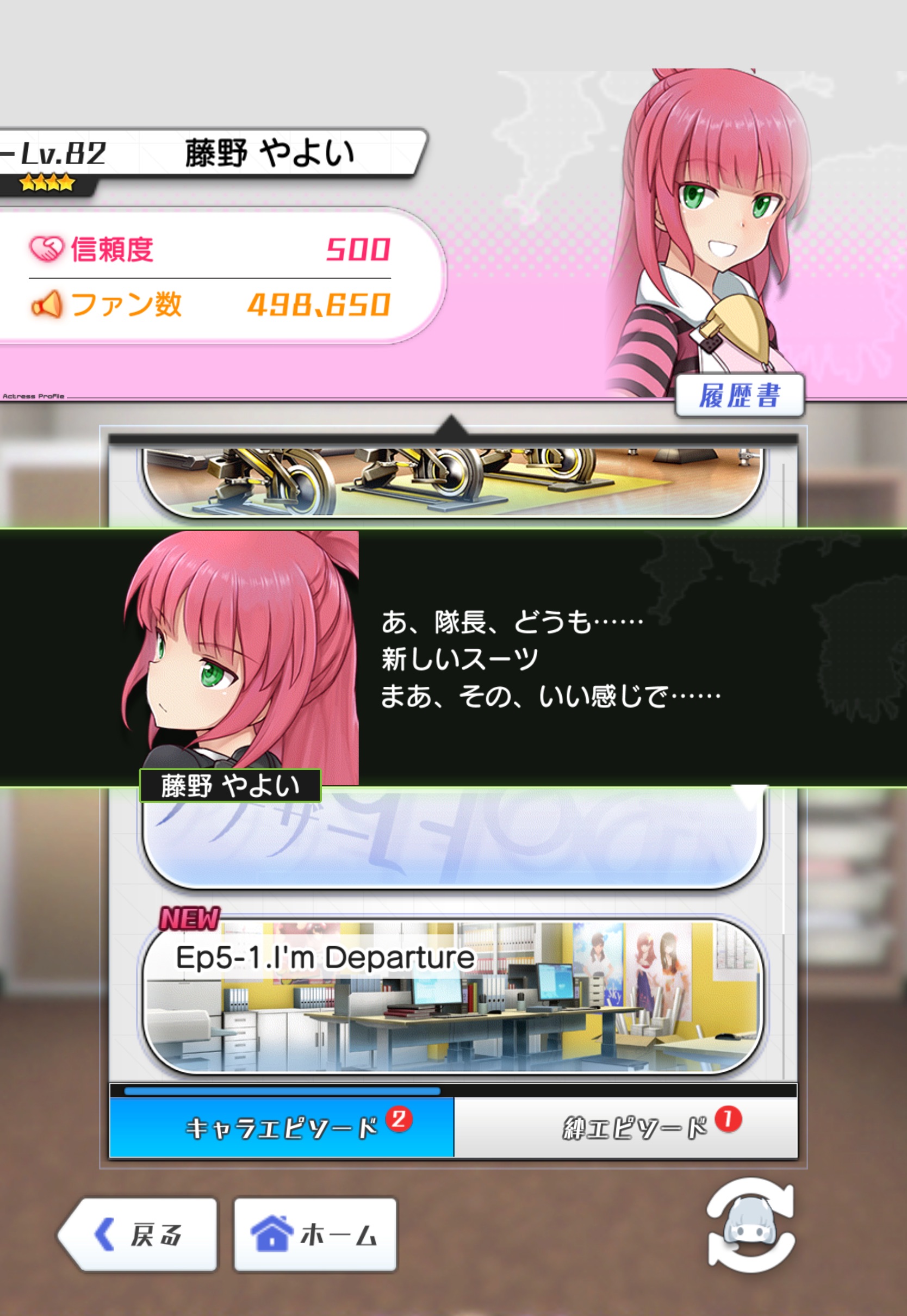The image size is (907, 1316).
Task: Return to ホーム screen
Action: click(x=315, y=1234)
